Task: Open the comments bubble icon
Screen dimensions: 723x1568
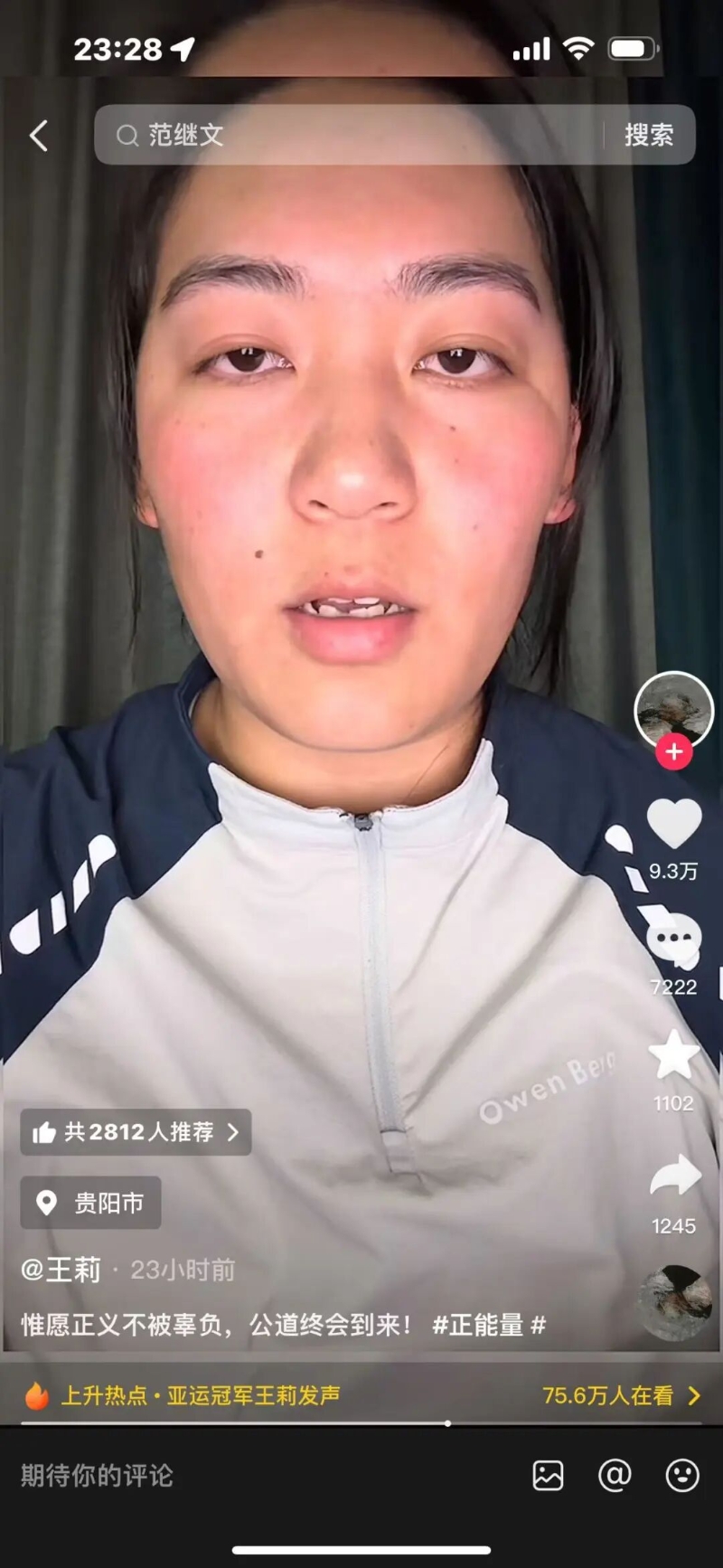Action: [674, 940]
